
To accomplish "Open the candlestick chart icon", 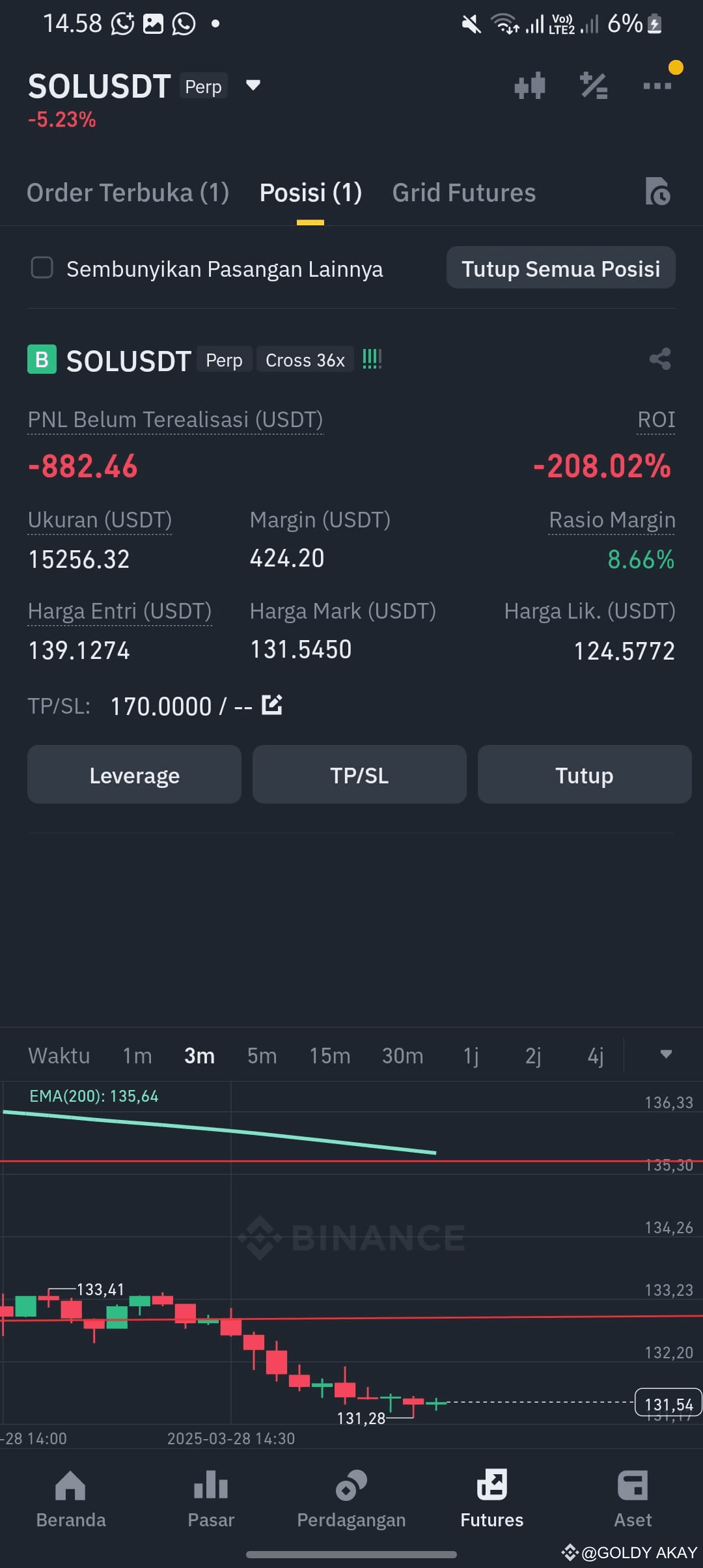I will 530,85.
